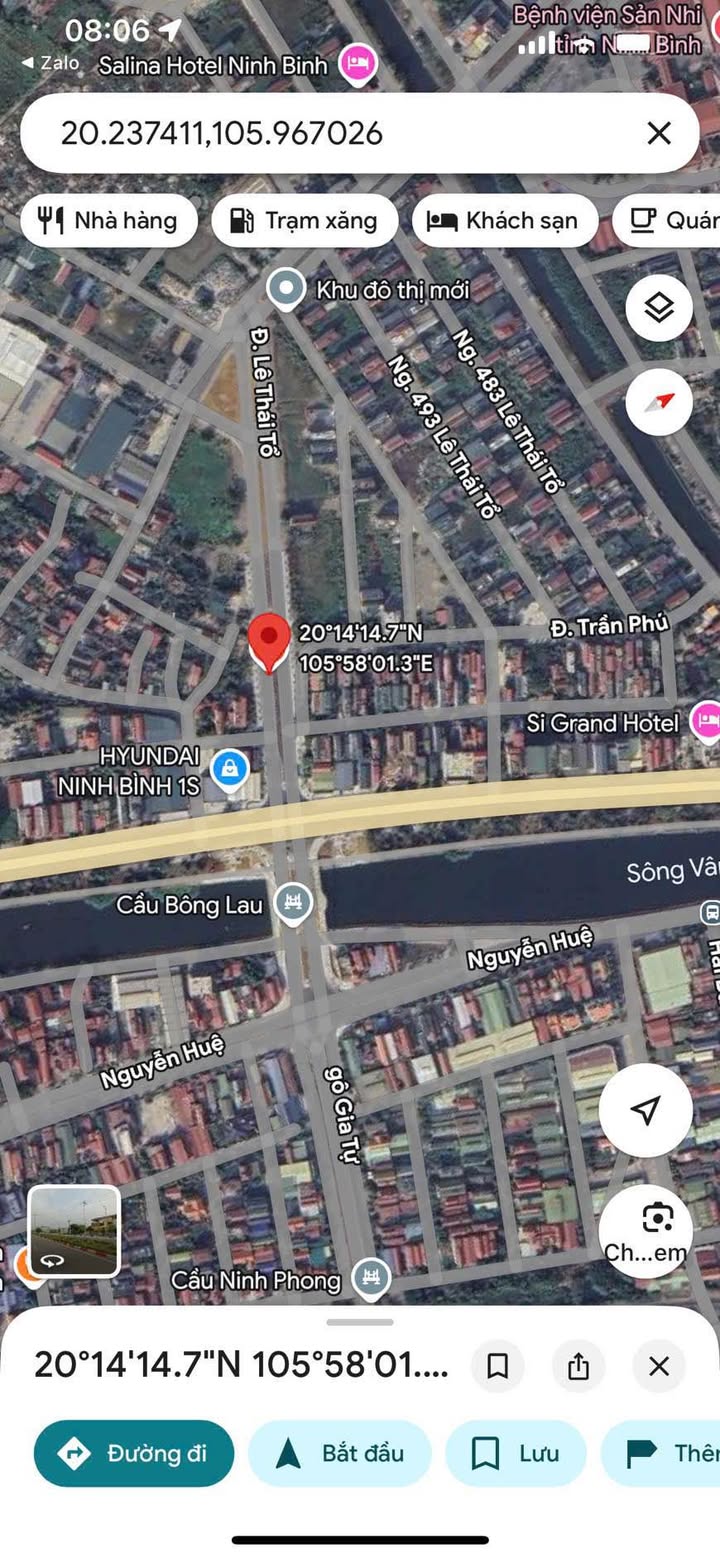The width and height of the screenshot is (720, 1558).
Task: Open the map layers button
Action: pos(659,308)
